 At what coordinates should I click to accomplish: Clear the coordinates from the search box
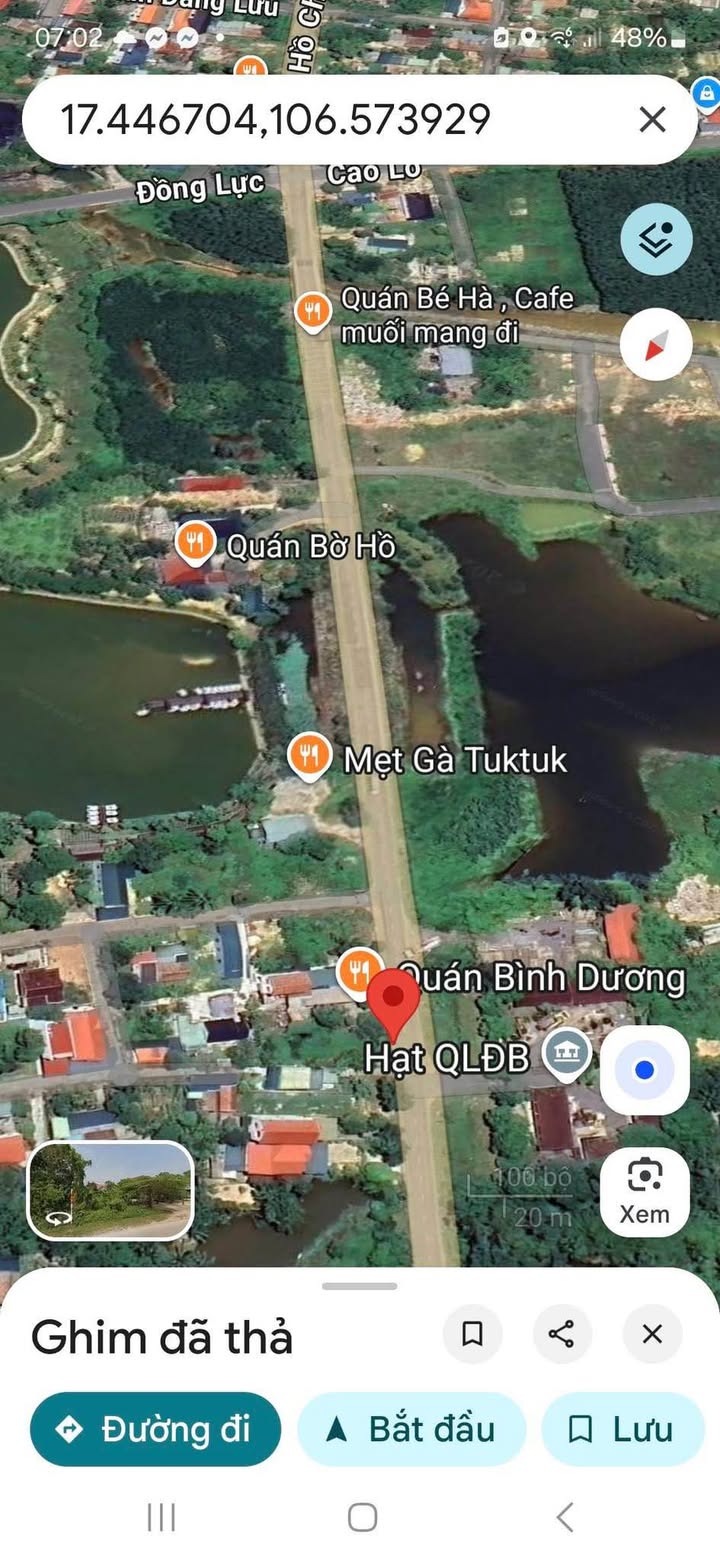(x=652, y=120)
